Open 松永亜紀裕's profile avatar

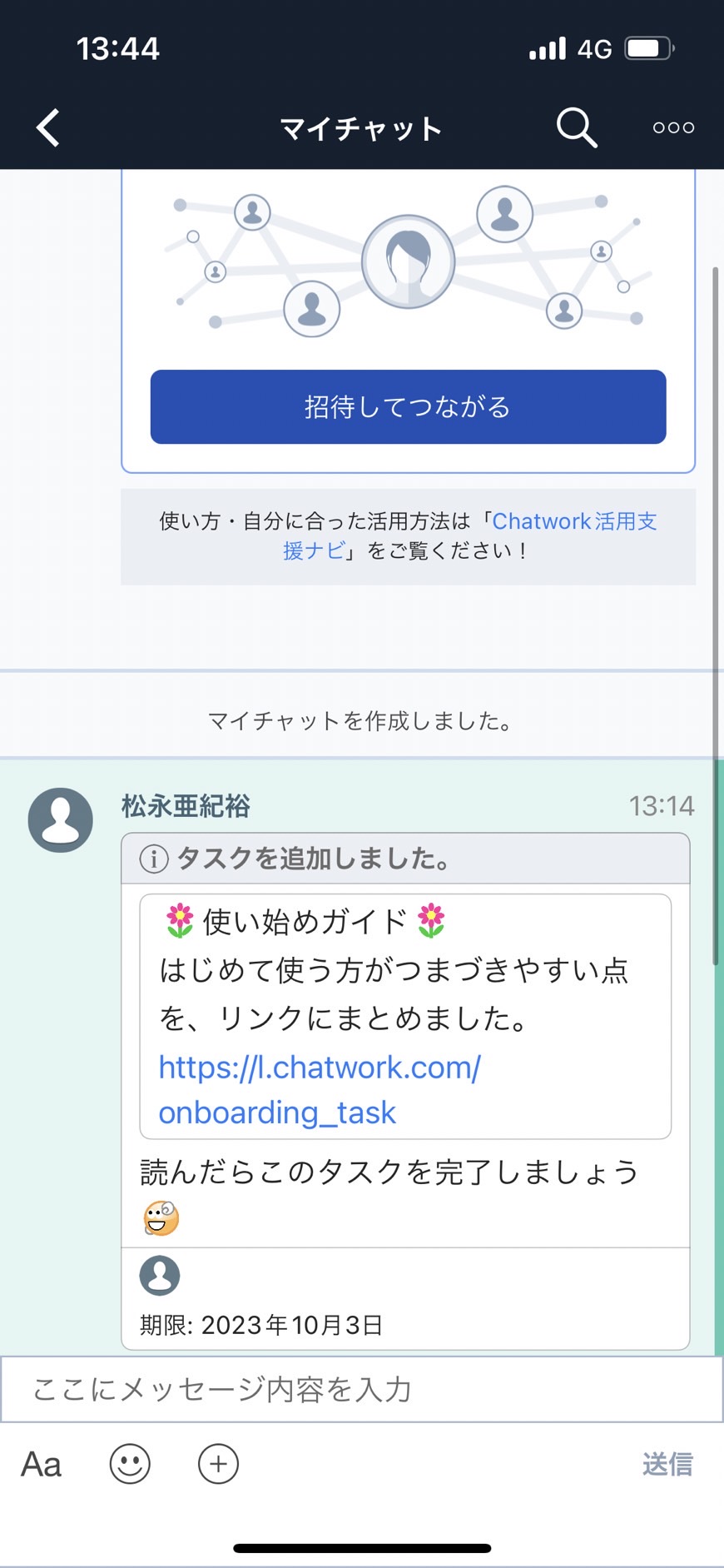click(61, 819)
